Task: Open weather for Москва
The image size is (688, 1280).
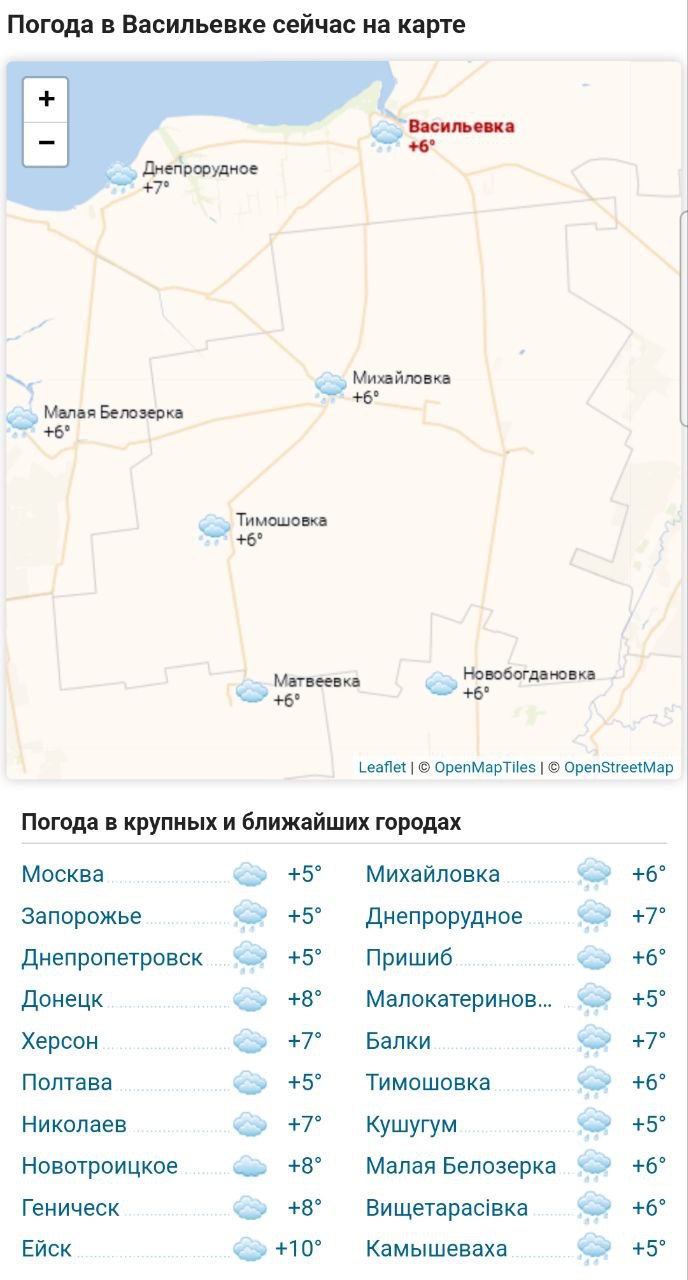Action: tap(63, 874)
